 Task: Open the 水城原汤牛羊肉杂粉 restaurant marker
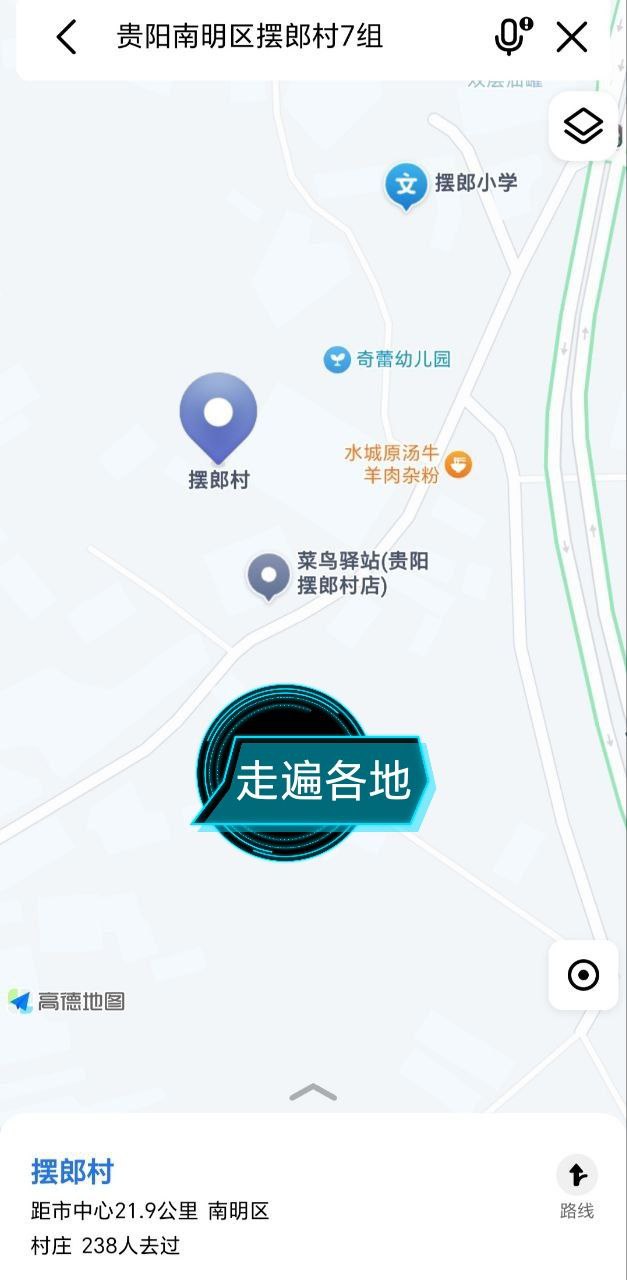[458, 464]
